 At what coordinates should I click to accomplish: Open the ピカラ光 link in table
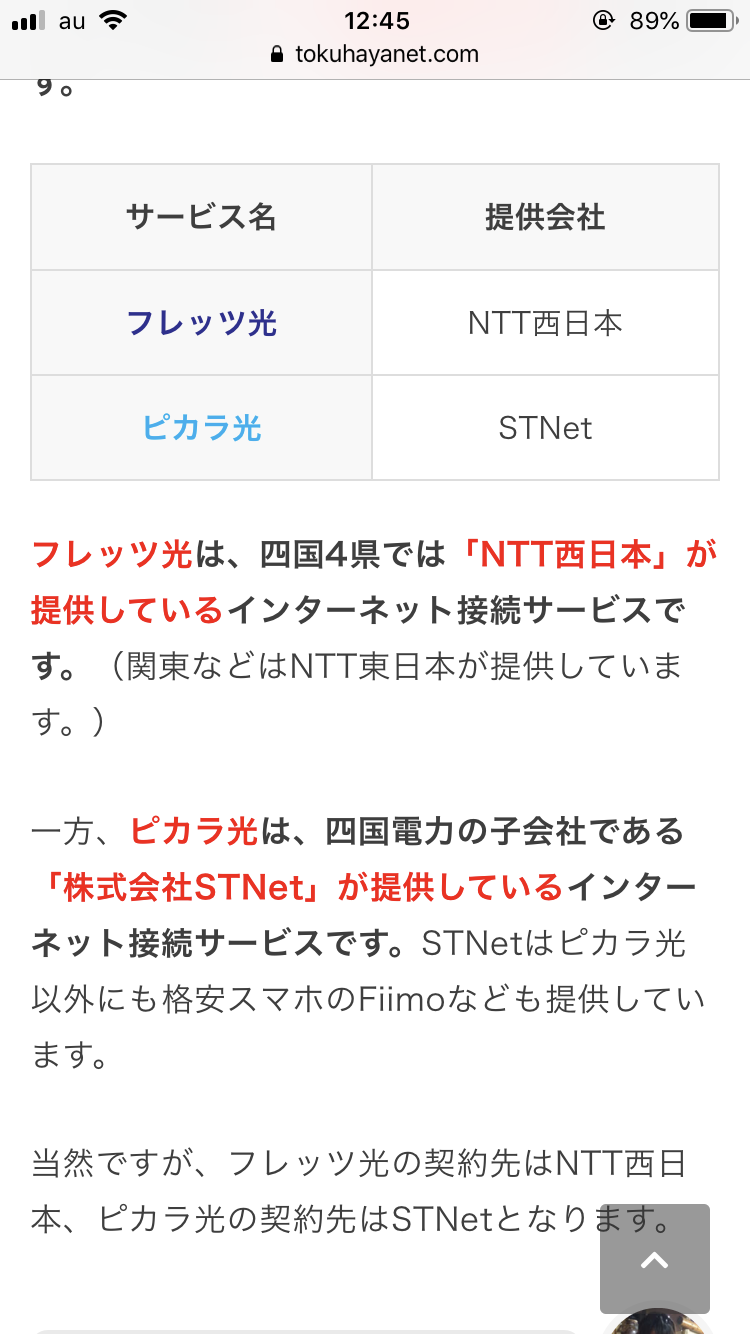click(201, 428)
